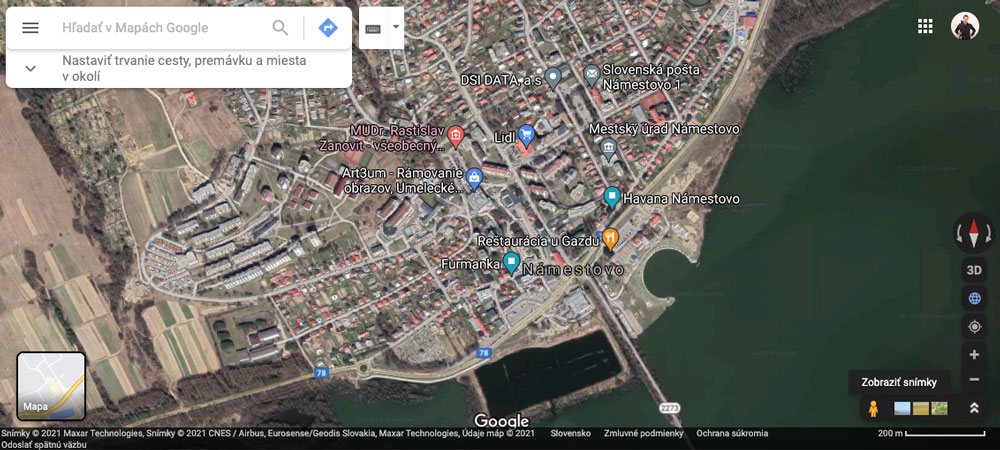Tap the magnifier search icon
This screenshot has height=450, width=1000.
pos(281,28)
